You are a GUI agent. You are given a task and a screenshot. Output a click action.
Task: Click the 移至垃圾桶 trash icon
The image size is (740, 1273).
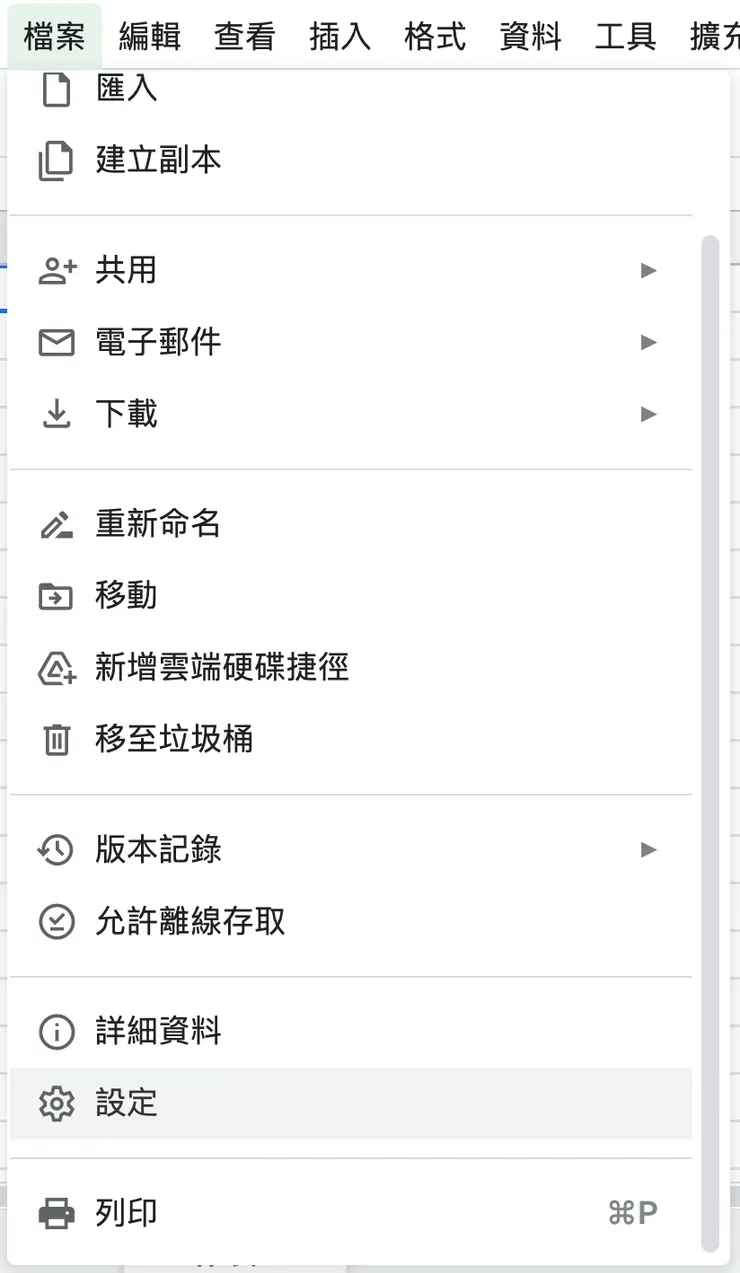tap(57, 739)
